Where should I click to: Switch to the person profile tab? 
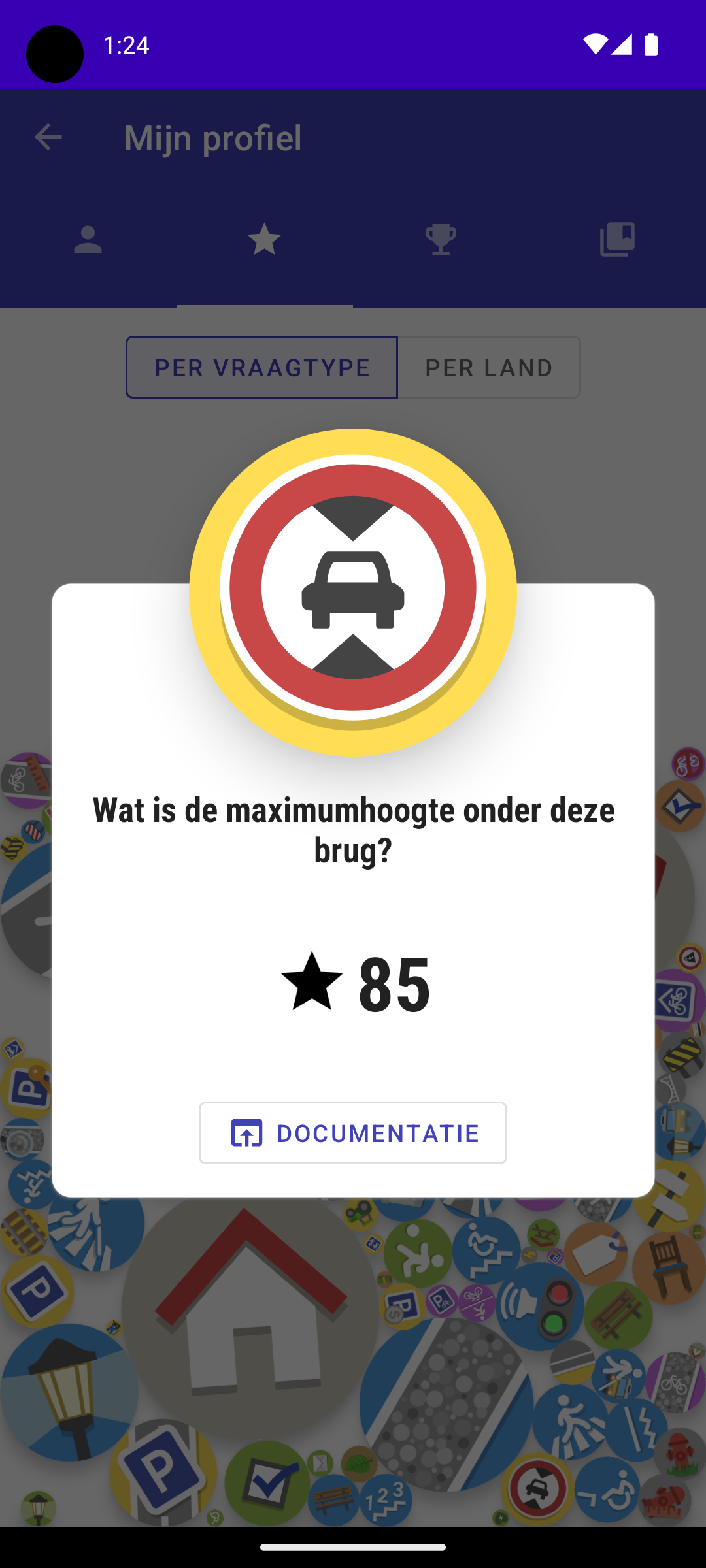pos(88,240)
